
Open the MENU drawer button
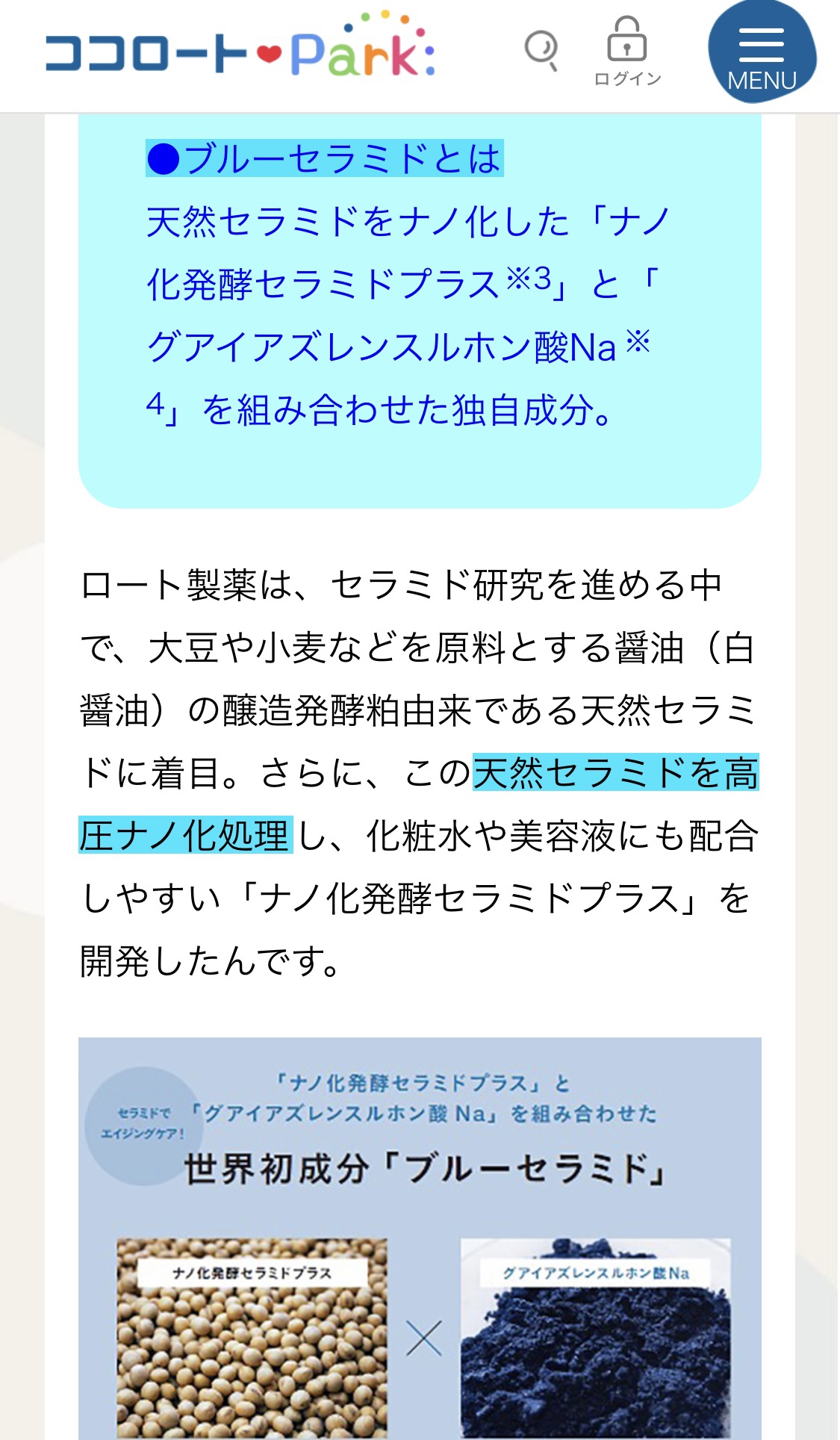(x=762, y=52)
